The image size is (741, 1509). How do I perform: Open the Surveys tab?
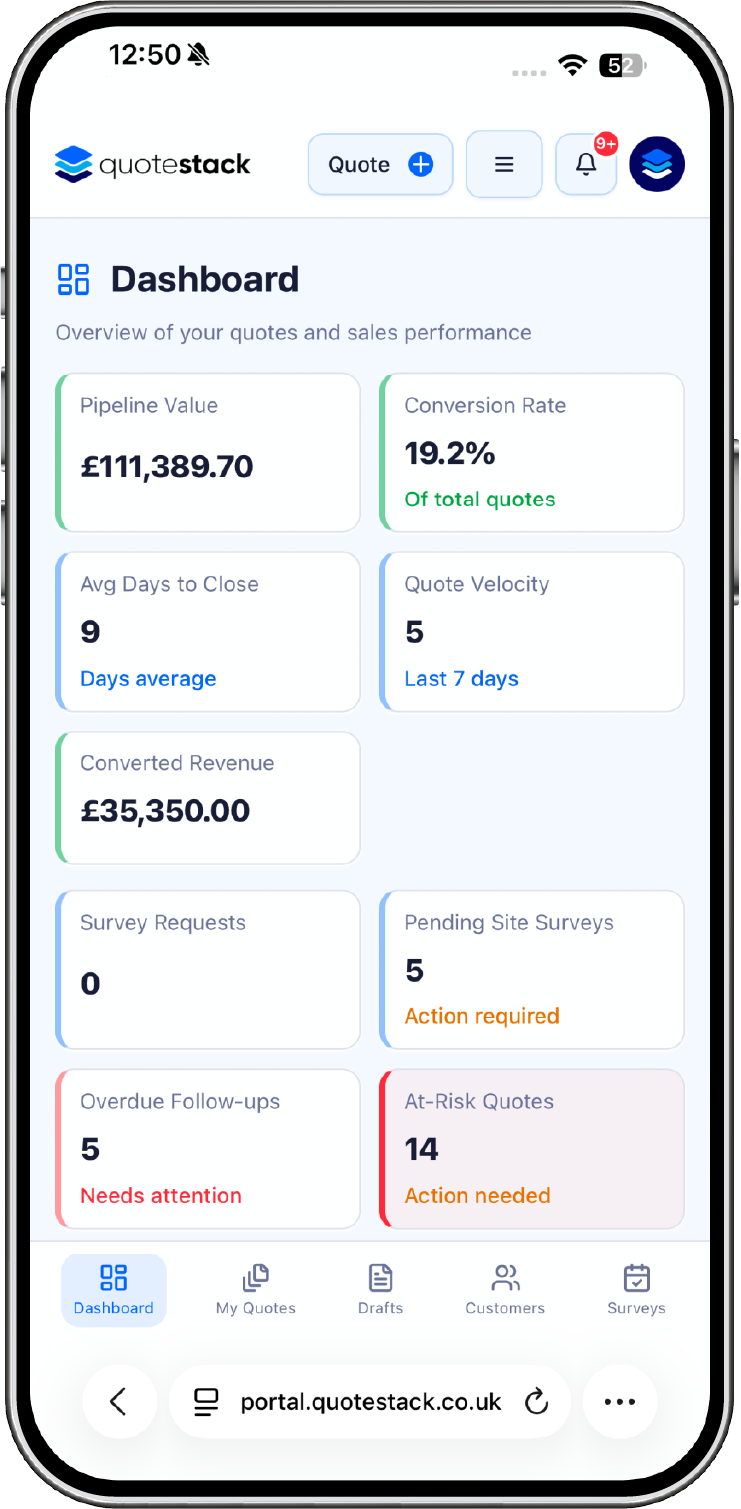(x=636, y=1290)
